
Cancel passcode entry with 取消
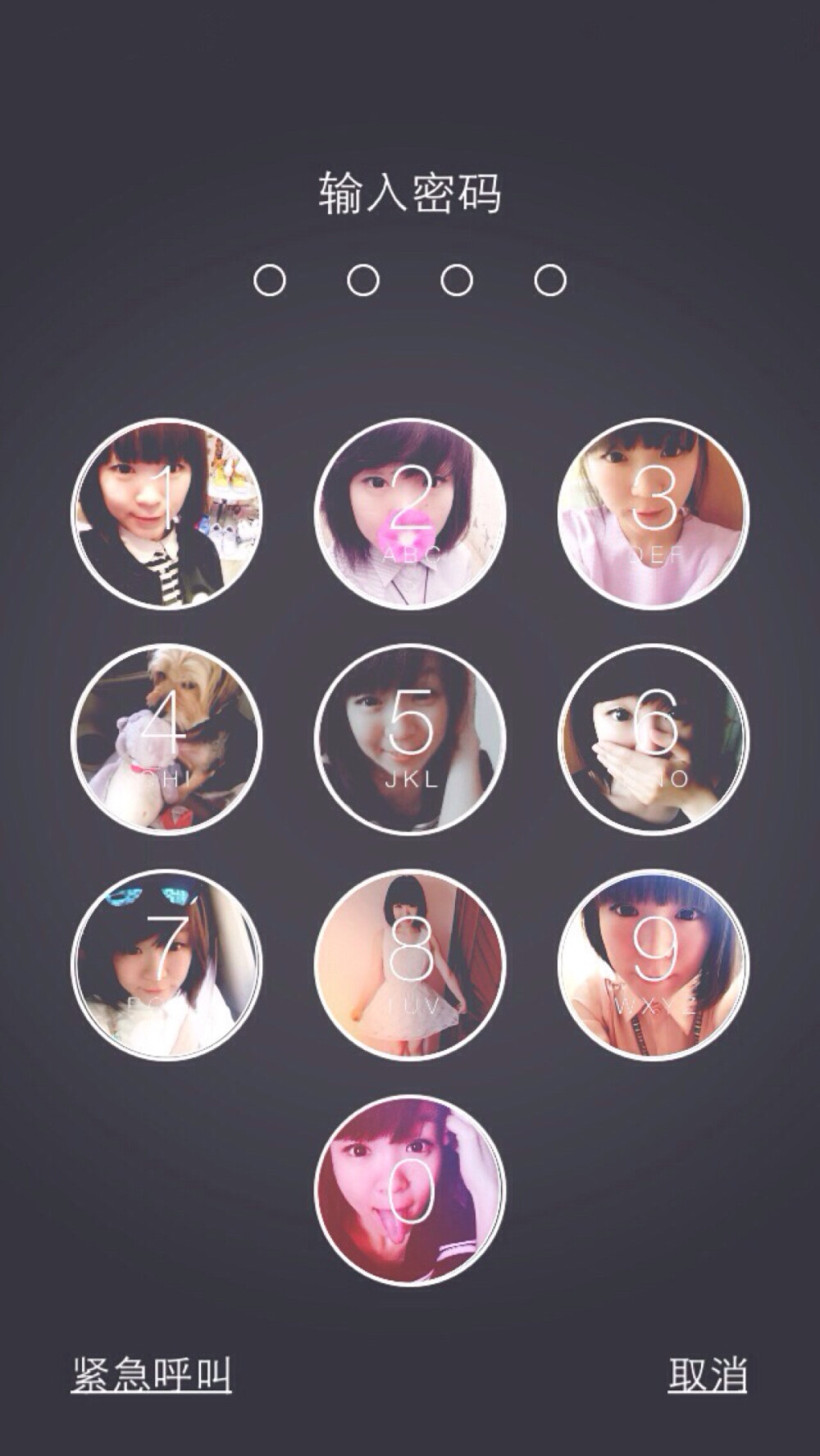[x=708, y=1375]
